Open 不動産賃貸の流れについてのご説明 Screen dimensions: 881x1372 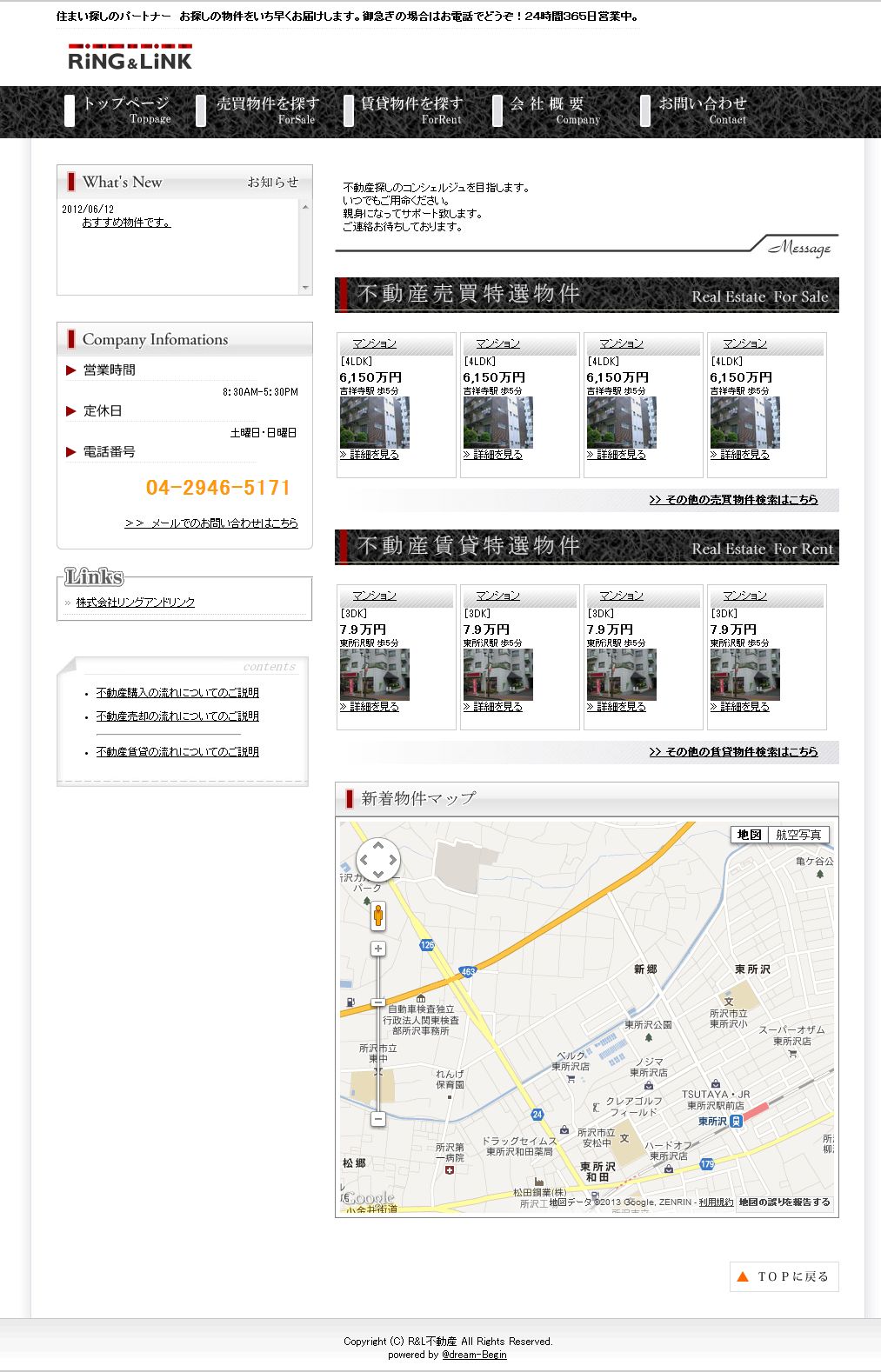pyautogui.click(x=177, y=752)
